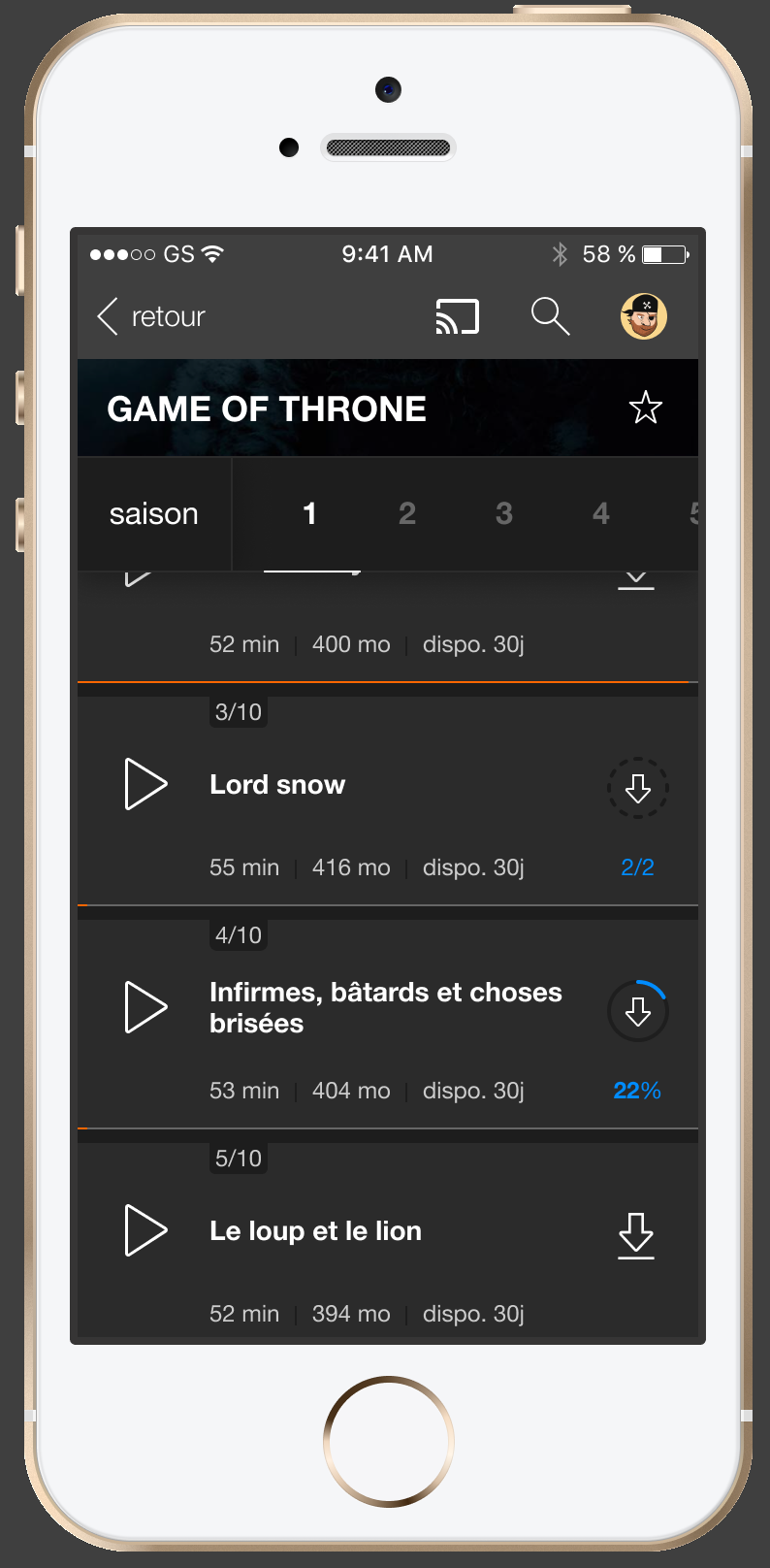The height and width of the screenshot is (1568, 770).
Task: Play Infirmes, bâtards et choses brisées
Action: point(146,1007)
